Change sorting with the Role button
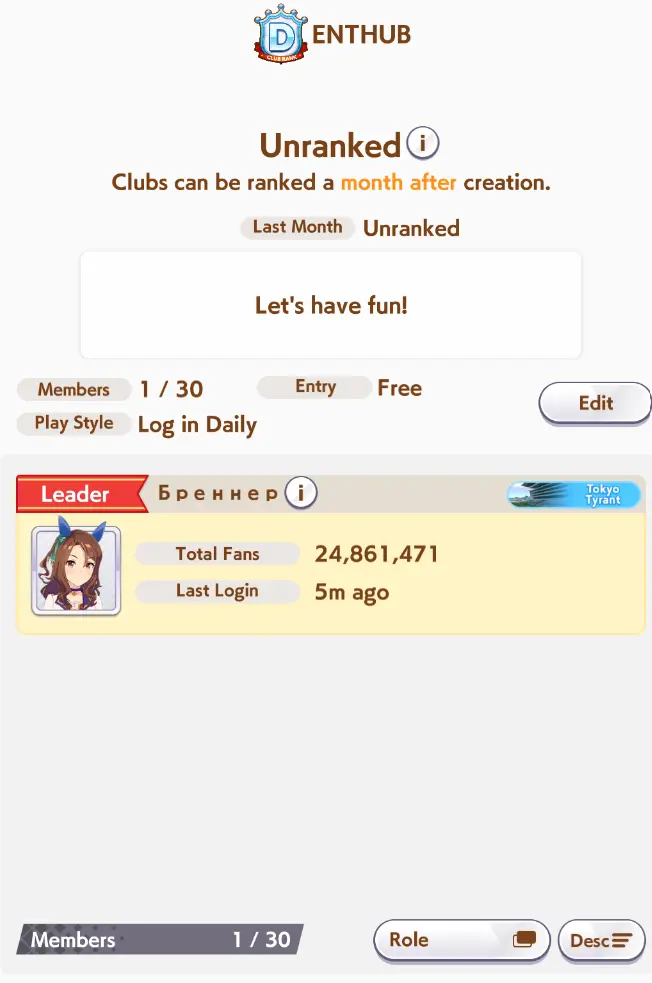 coord(462,940)
